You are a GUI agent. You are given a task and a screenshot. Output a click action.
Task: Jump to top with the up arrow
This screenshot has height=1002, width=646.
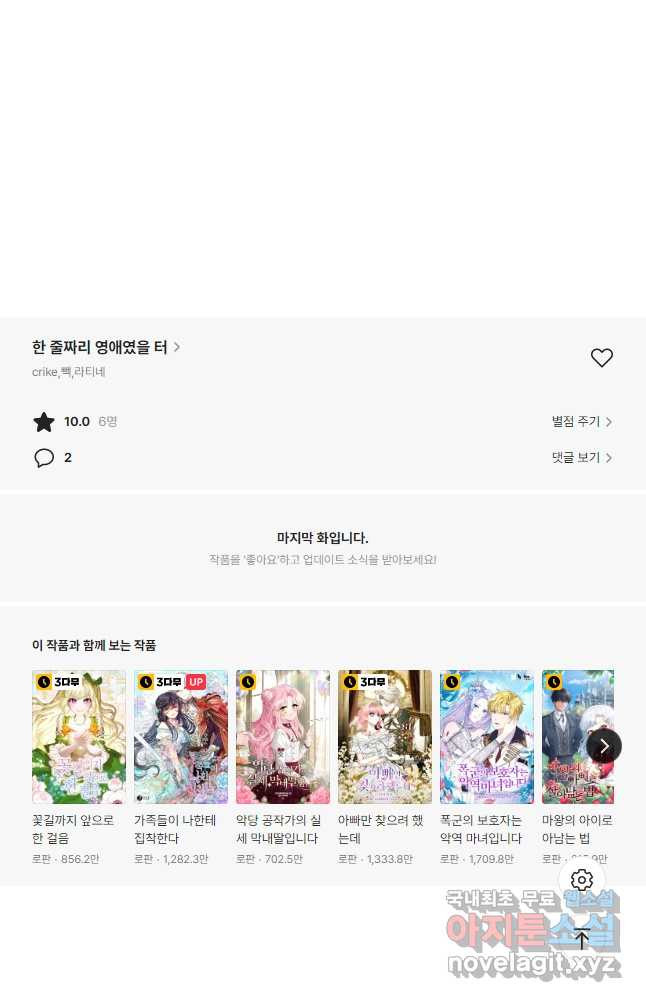point(582,938)
